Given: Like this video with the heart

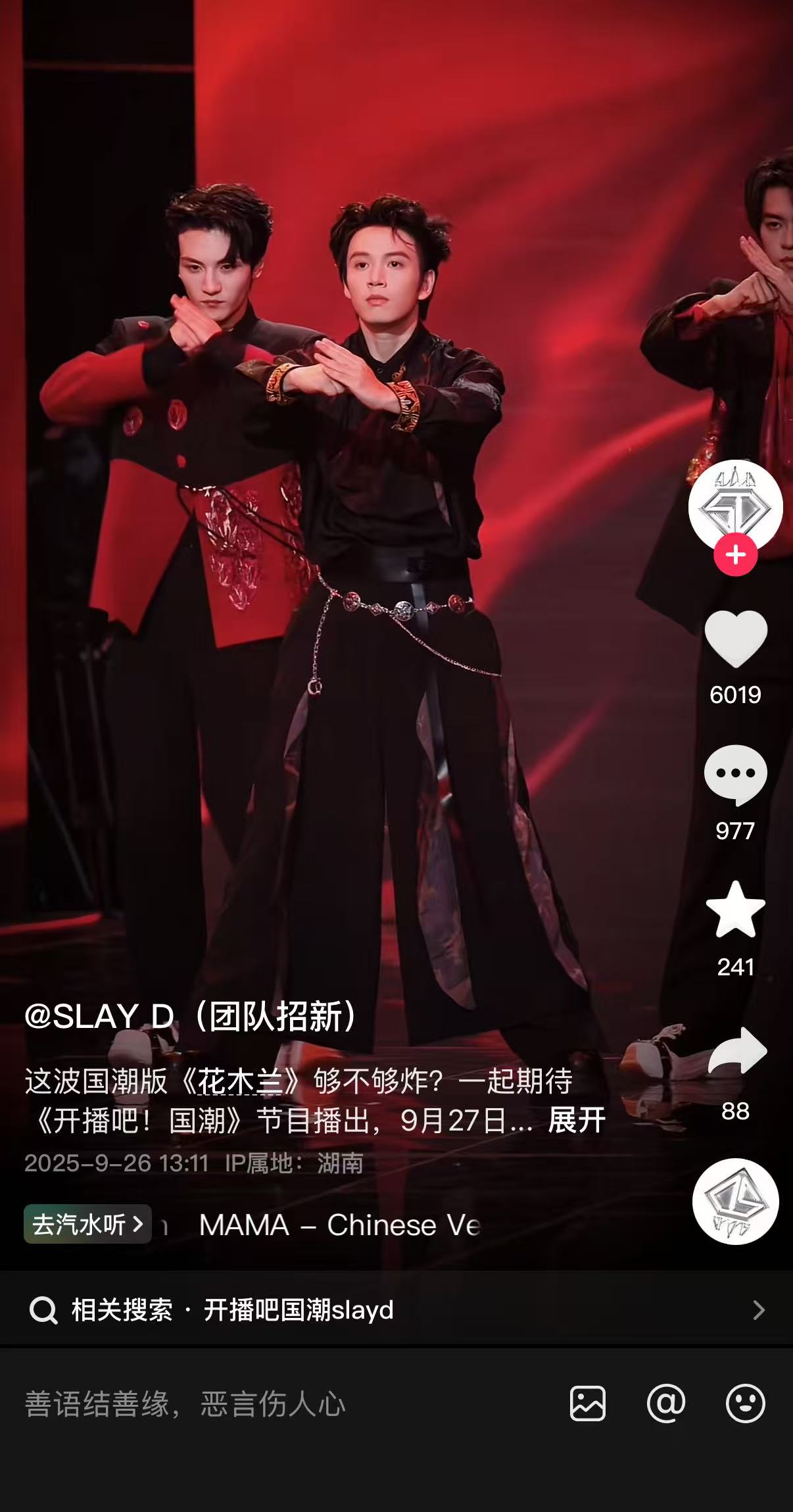Looking at the screenshot, I should coord(735,639).
